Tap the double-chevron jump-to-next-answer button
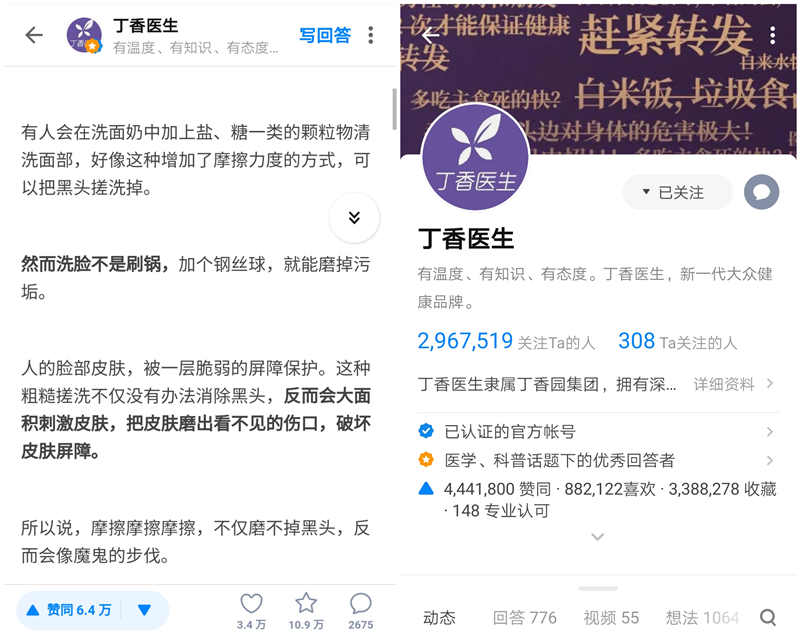 pyautogui.click(x=354, y=218)
